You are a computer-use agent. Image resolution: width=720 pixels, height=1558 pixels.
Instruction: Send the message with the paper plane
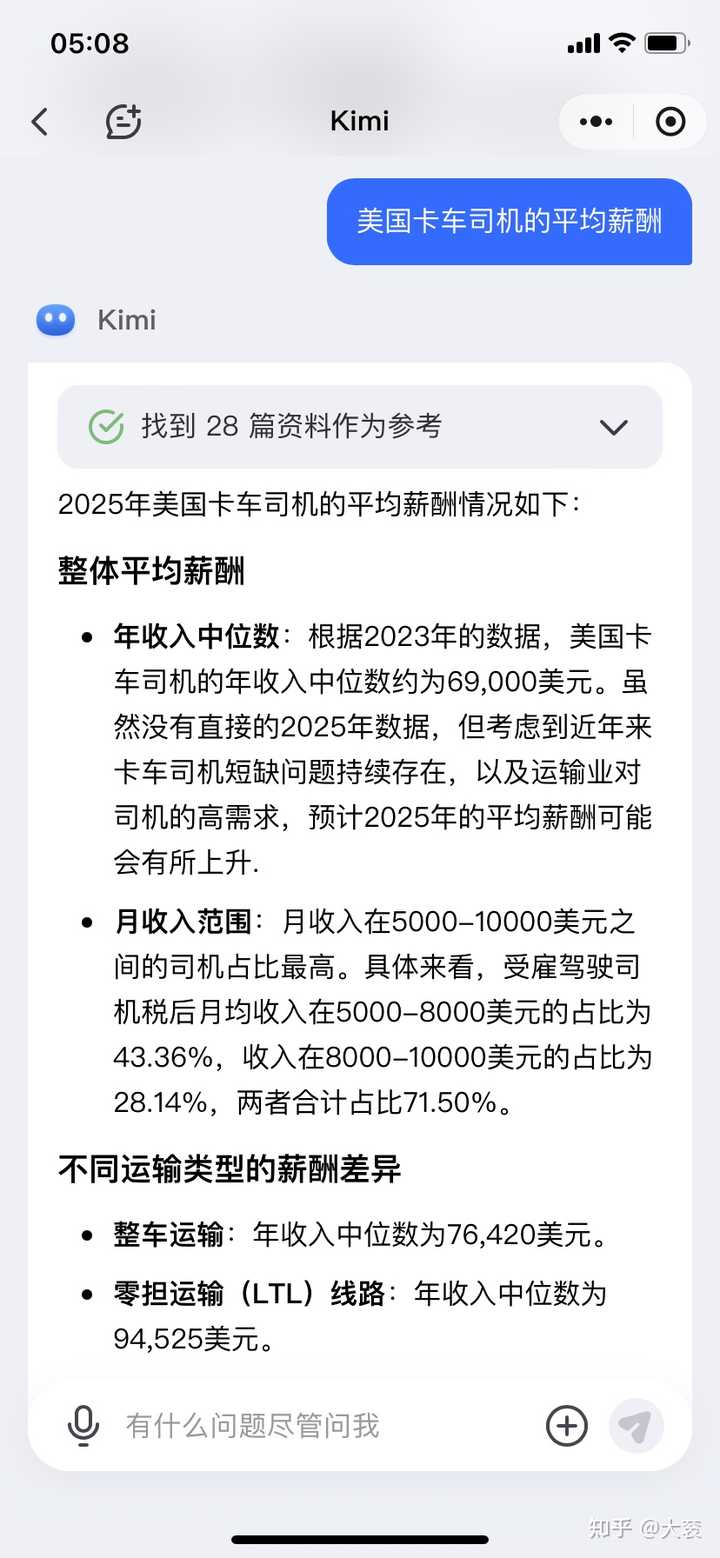pyautogui.click(x=636, y=1425)
